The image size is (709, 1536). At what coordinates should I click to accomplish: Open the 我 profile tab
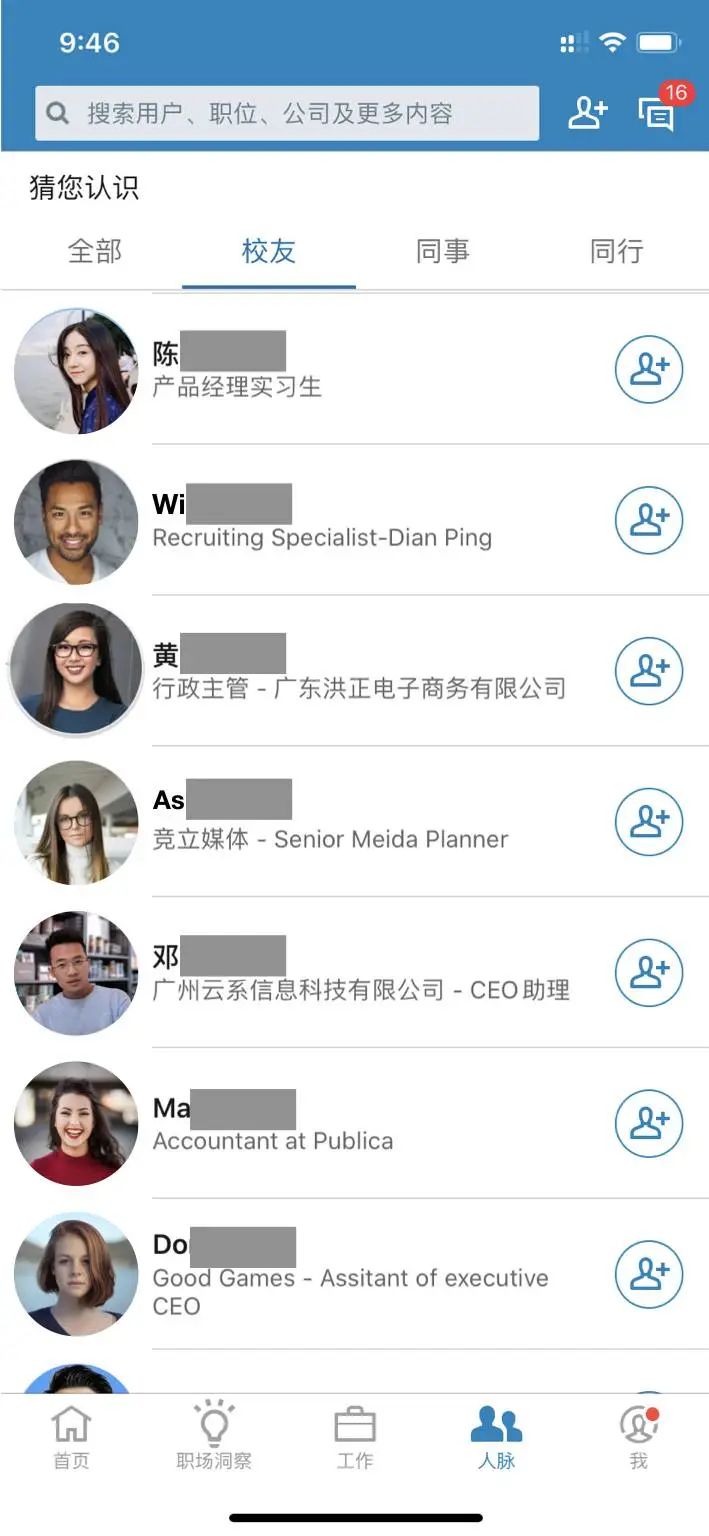pyautogui.click(x=638, y=1438)
